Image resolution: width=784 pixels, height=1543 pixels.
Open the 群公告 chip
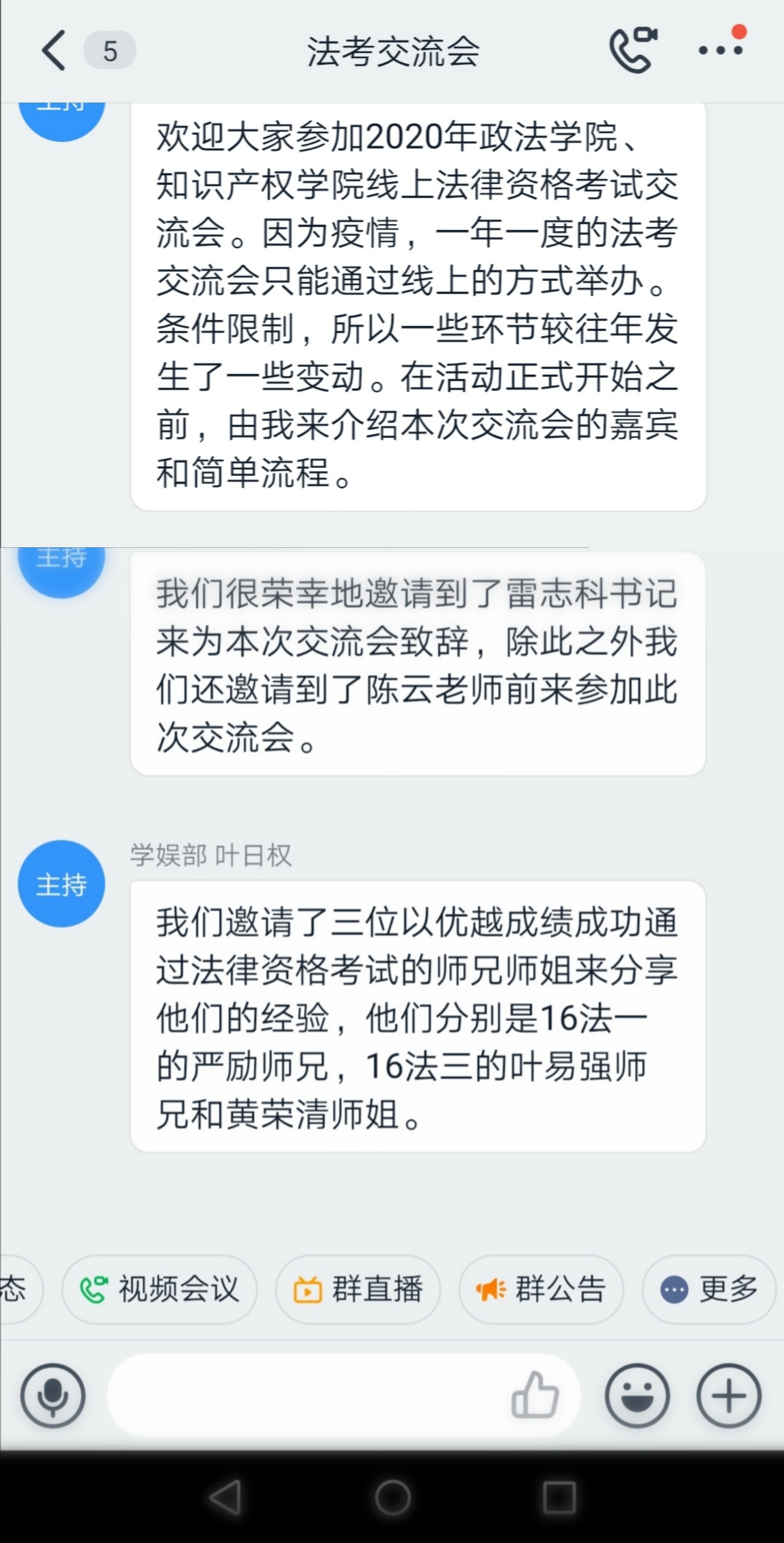(541, 1289)
